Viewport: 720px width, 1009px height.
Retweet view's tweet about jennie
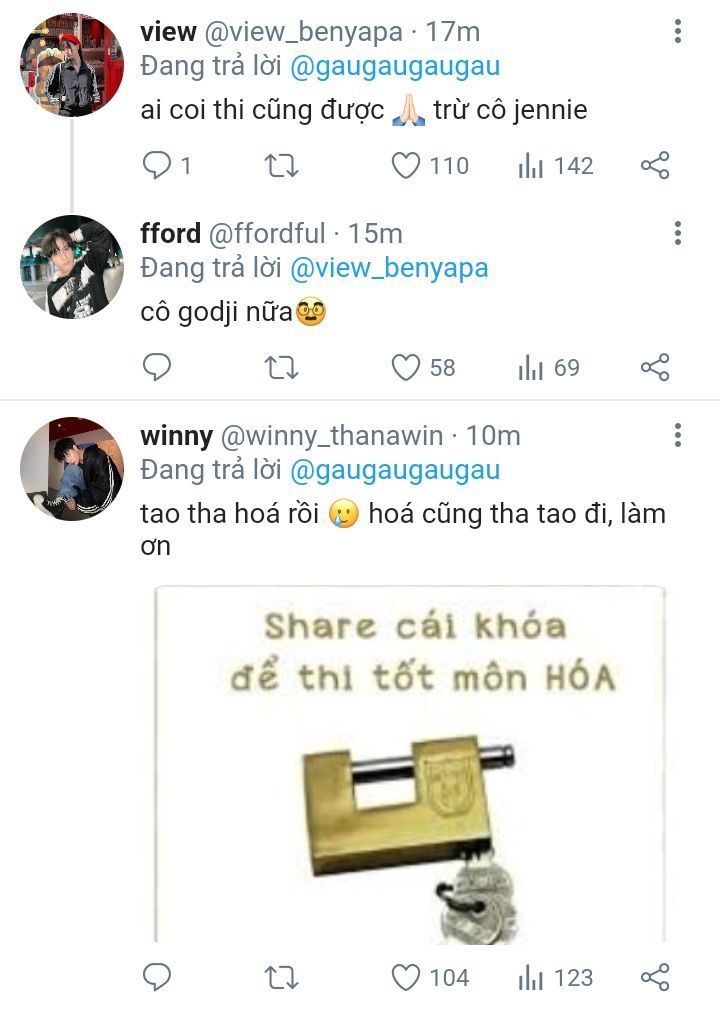click(x=281, y=166)
